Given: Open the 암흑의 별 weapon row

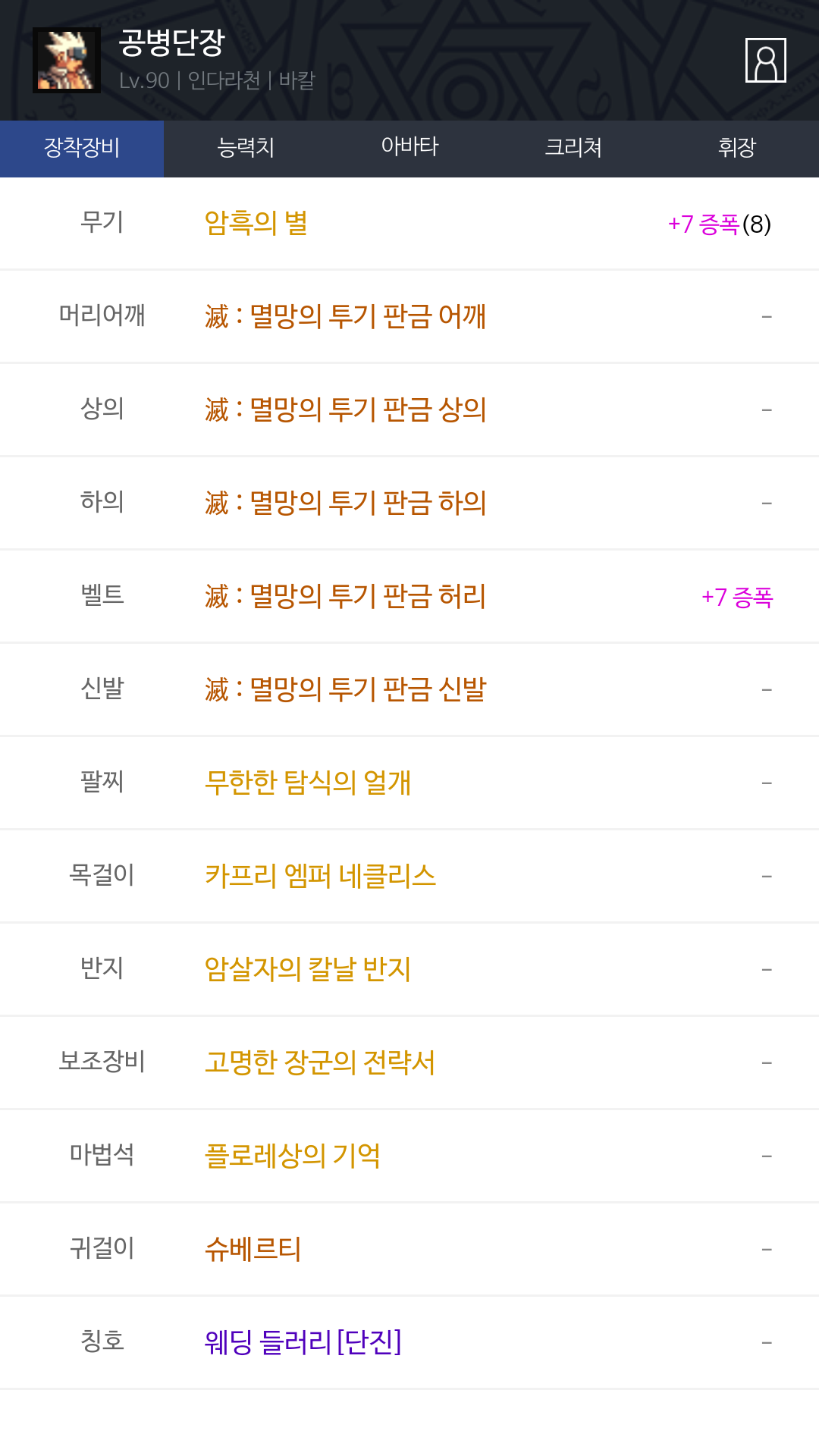Looking at the screenshot, I should point(409,224).
